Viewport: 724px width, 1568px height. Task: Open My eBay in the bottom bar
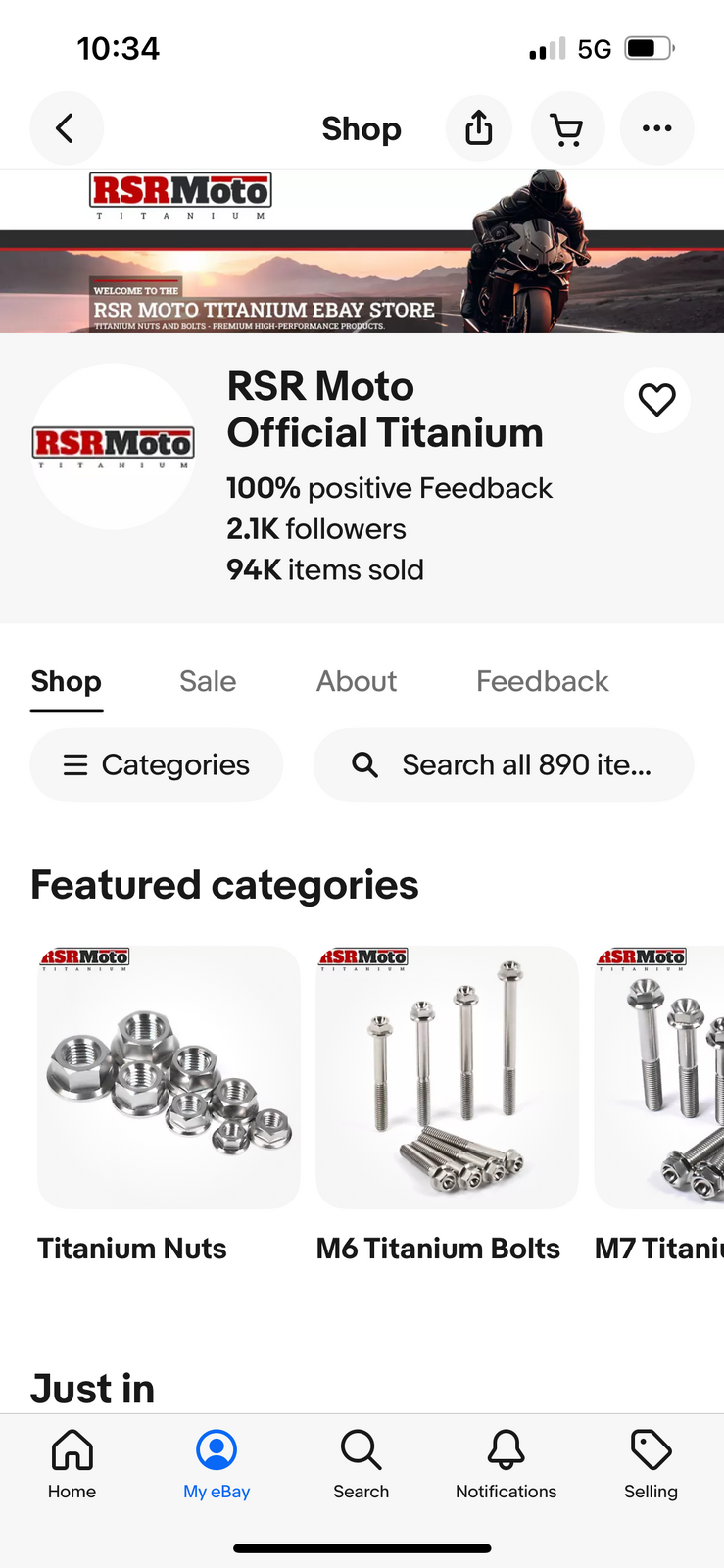coord(217,1464)
